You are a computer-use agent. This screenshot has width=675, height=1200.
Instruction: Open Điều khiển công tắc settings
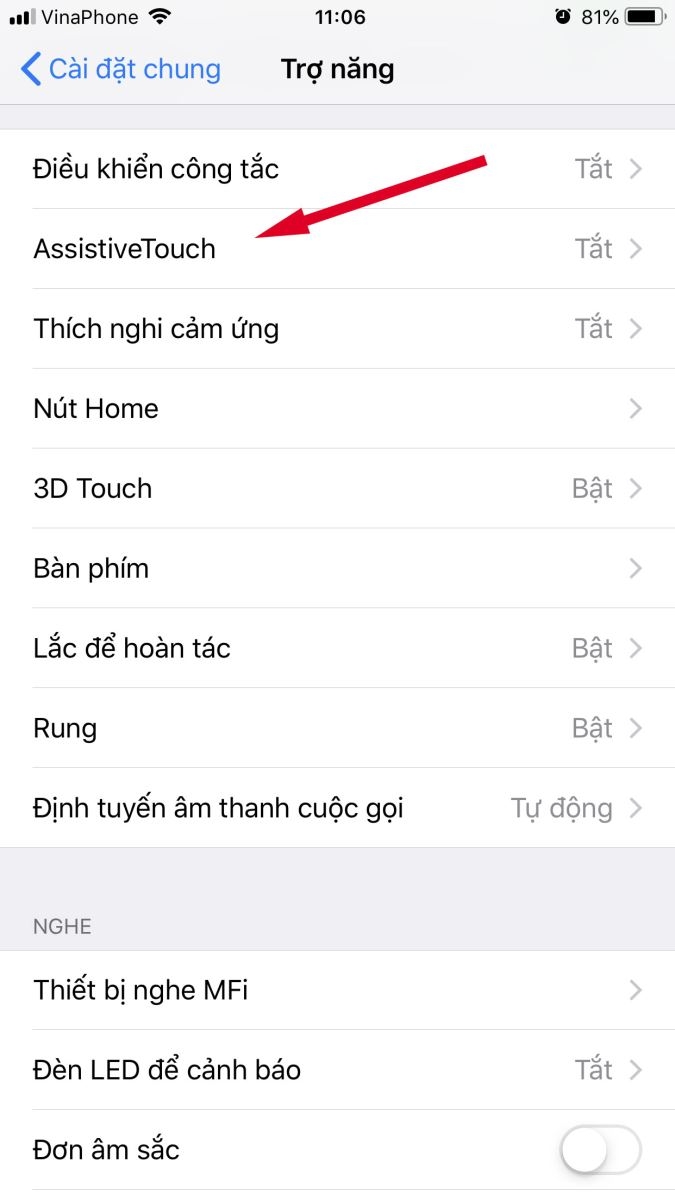click(337, 168)
